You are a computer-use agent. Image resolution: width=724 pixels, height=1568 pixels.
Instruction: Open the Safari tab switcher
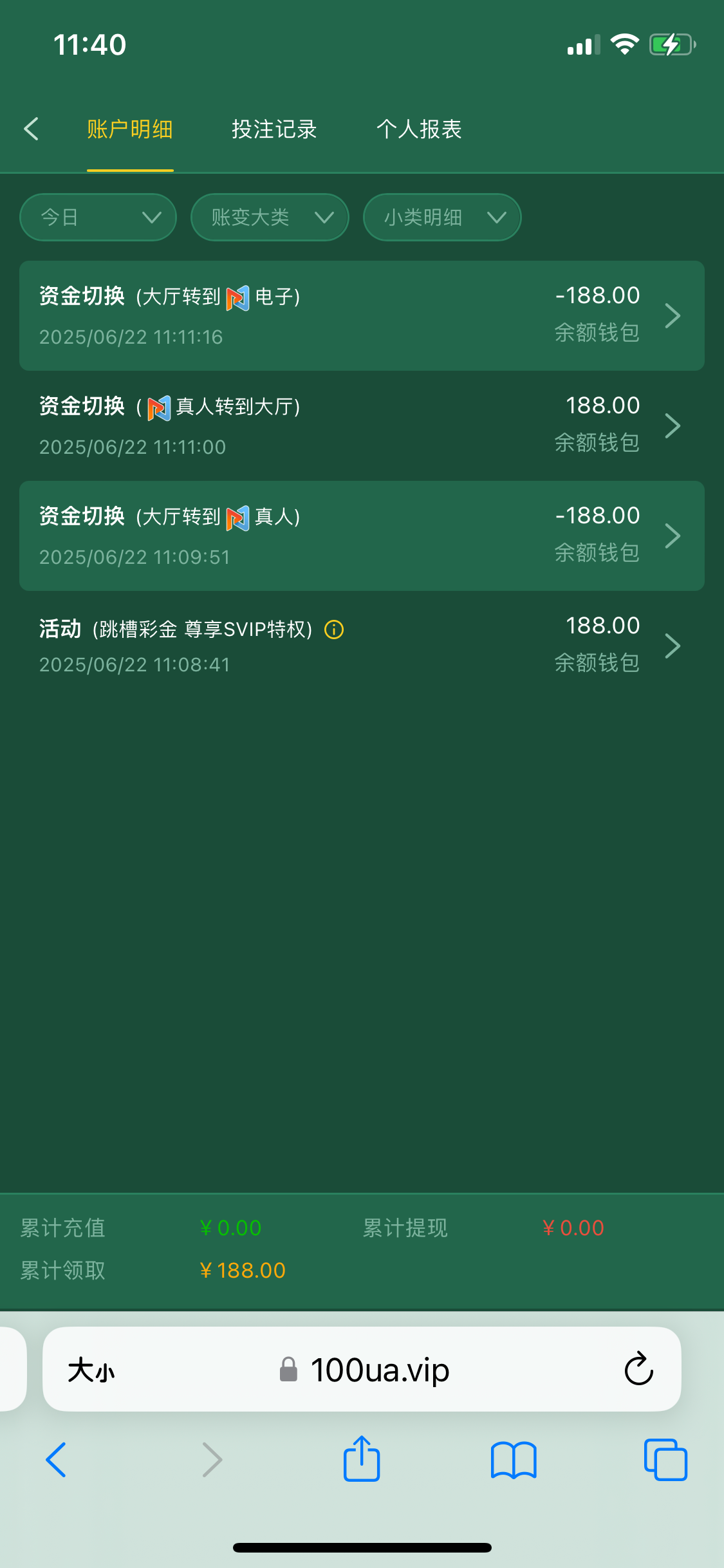pos(665,1459)
